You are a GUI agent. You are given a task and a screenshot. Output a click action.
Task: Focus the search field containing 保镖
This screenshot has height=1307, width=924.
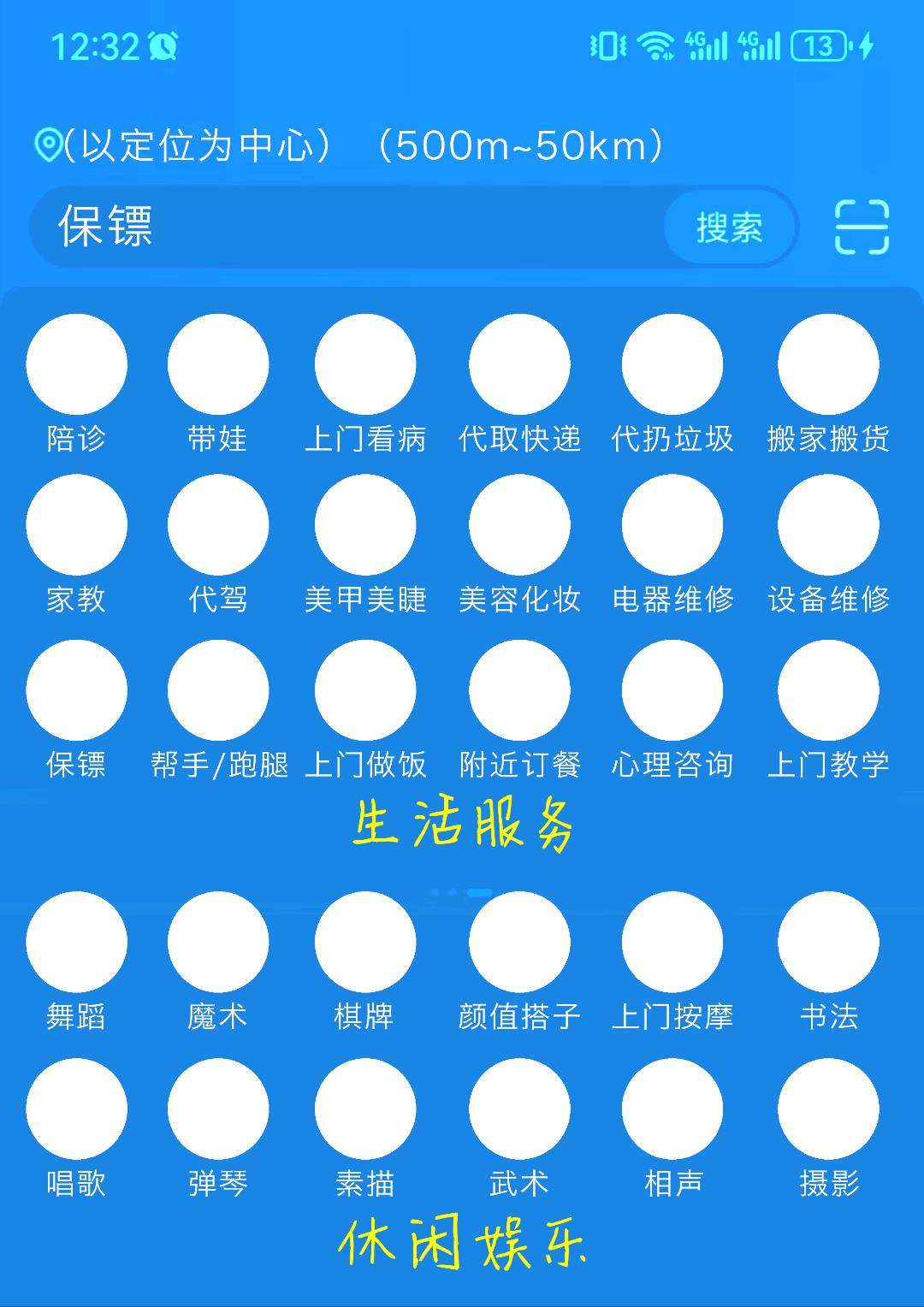tap(342, 228)
